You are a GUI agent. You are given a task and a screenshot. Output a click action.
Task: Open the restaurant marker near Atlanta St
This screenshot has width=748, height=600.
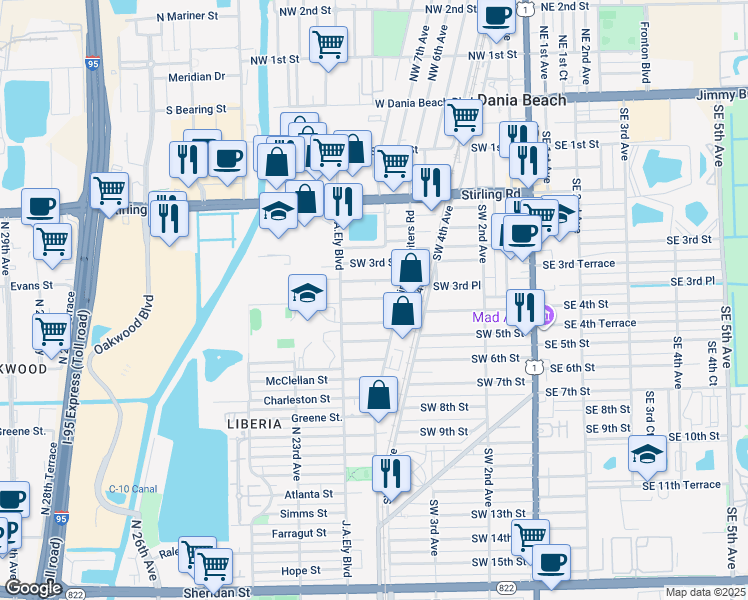tap(391, 473)
